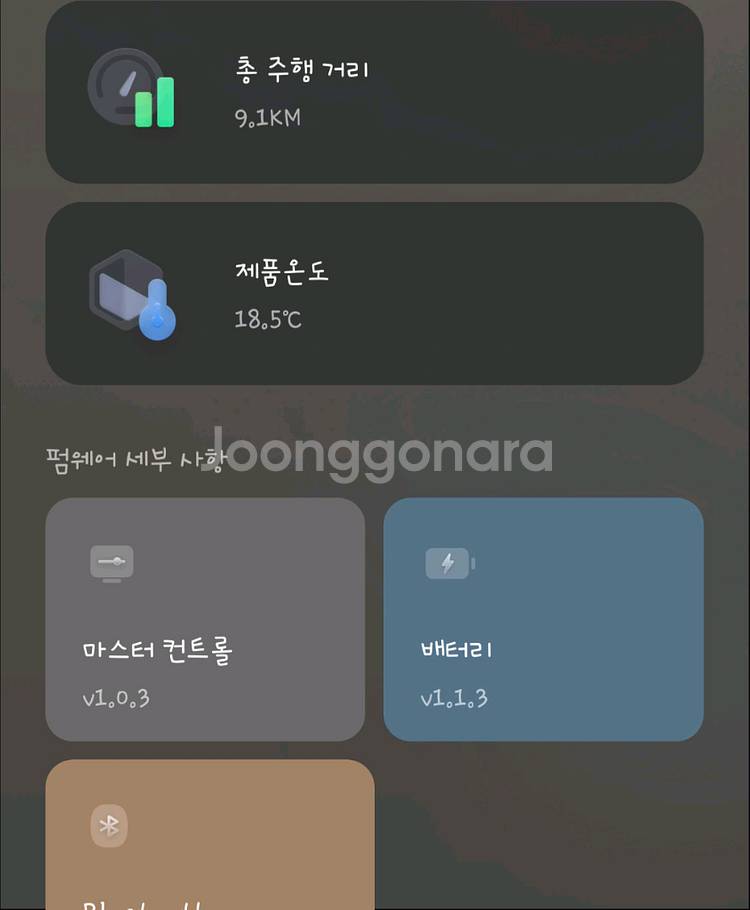Open the 마스터 컨트롤 firmware card
Viewport: 750px width, 910px height.
pos(205,619)
